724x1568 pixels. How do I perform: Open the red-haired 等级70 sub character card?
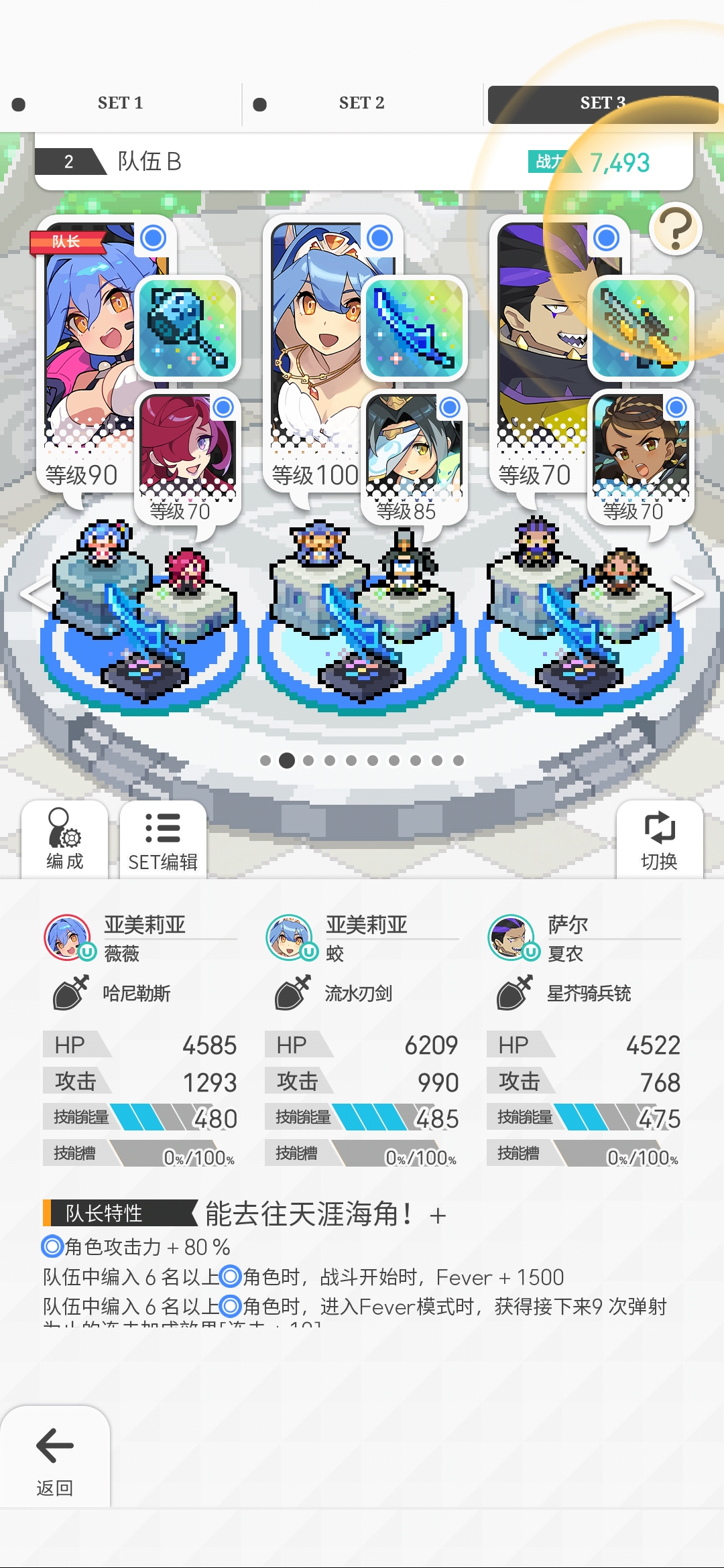[188, 456]
